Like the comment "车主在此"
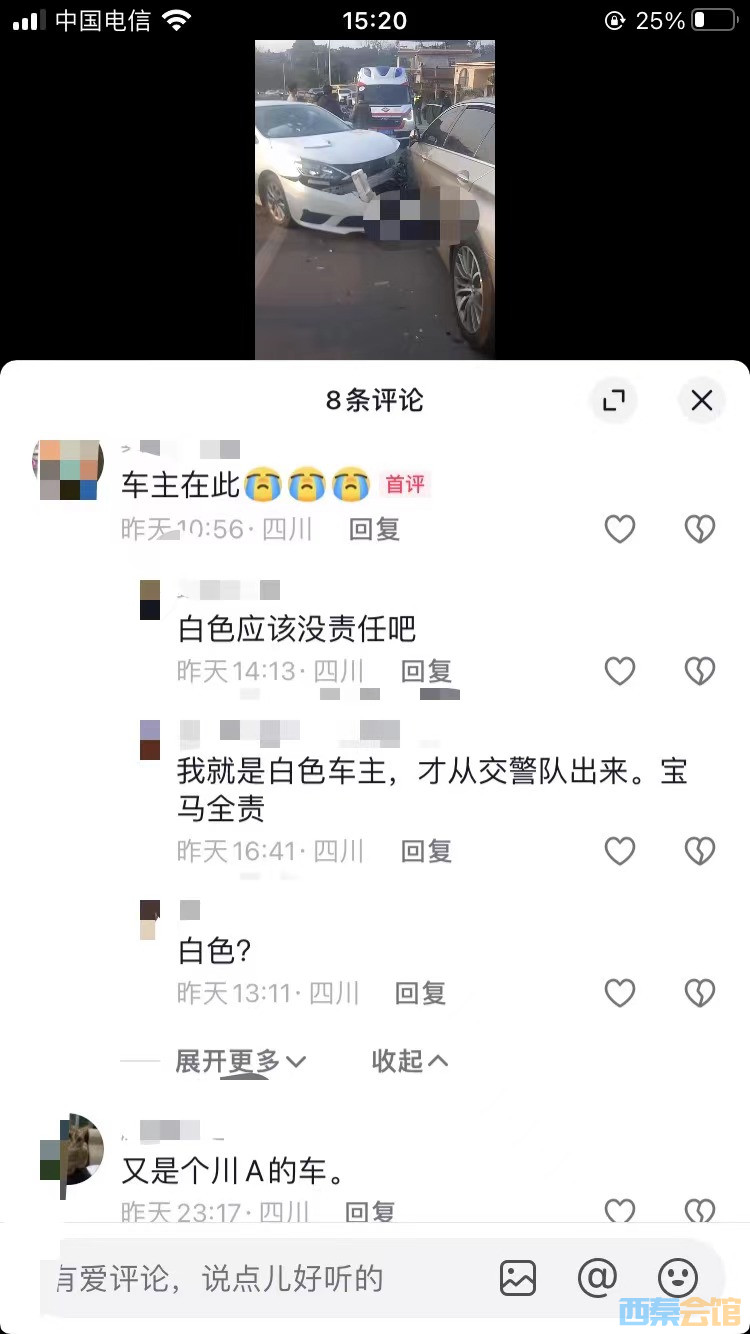The image size is (750, 1334). tap(620, 529)
